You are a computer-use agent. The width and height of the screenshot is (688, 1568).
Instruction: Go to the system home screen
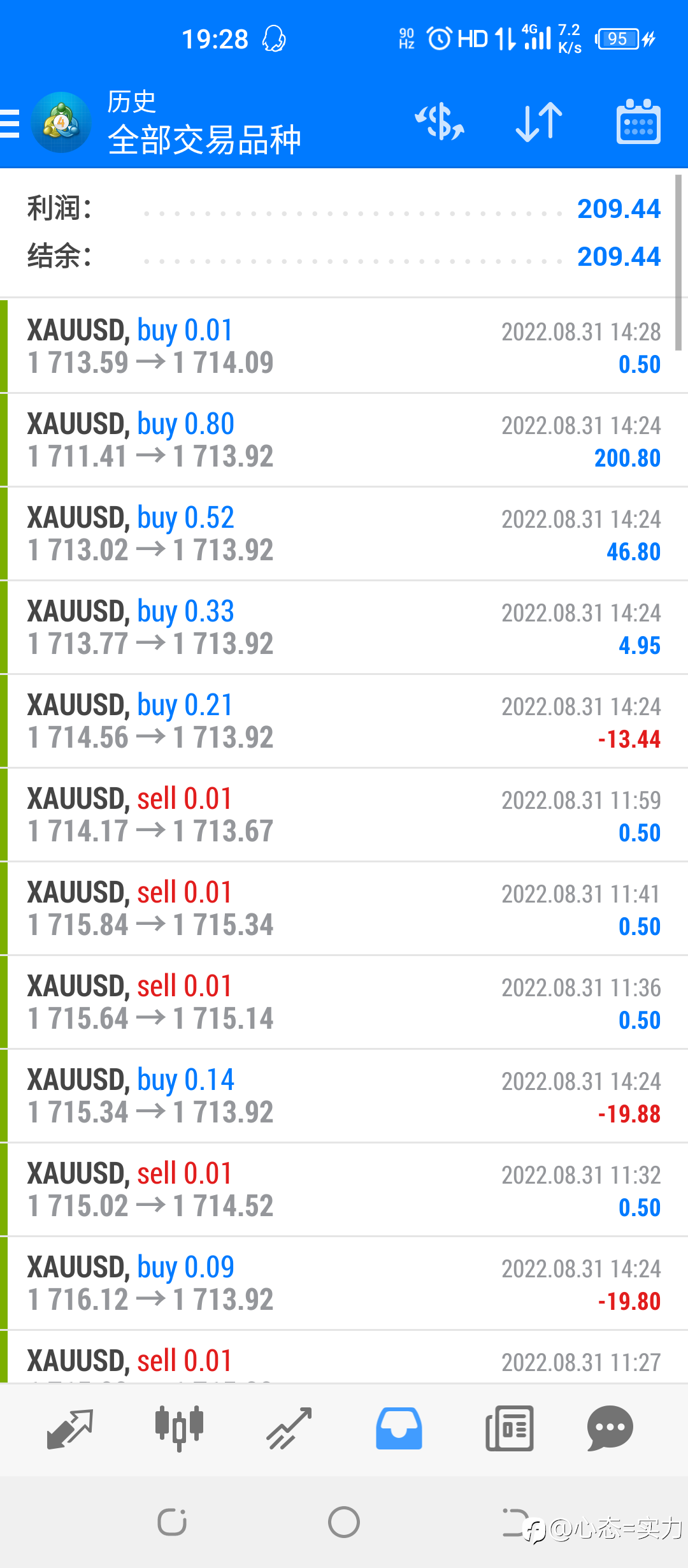[344, 1522]
